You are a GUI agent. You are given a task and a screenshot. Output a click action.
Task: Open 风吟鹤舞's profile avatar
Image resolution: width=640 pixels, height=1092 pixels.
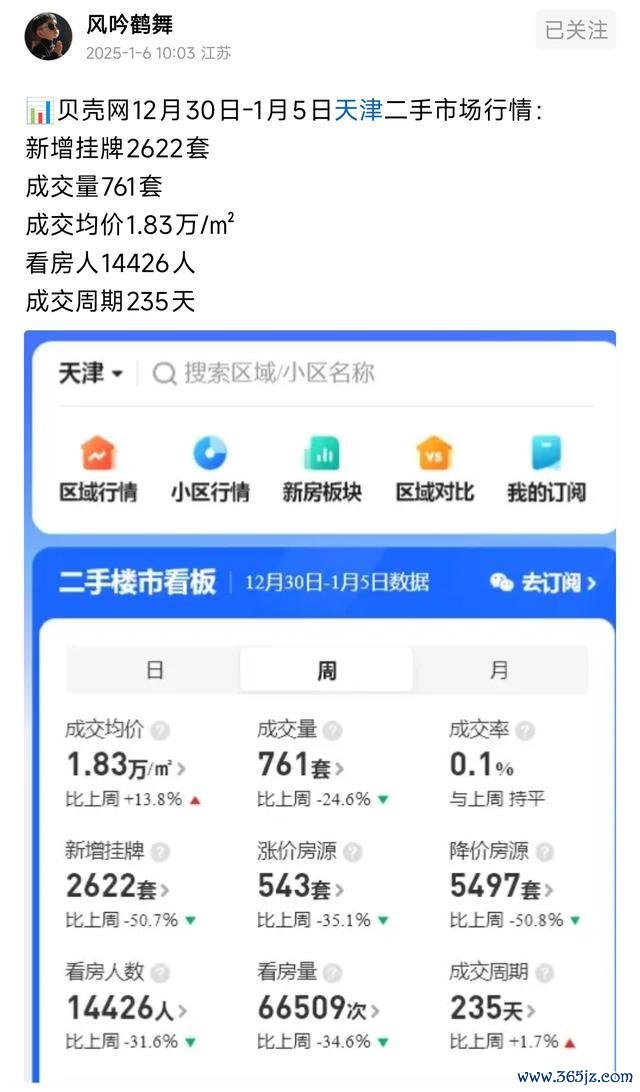point(49,36)
